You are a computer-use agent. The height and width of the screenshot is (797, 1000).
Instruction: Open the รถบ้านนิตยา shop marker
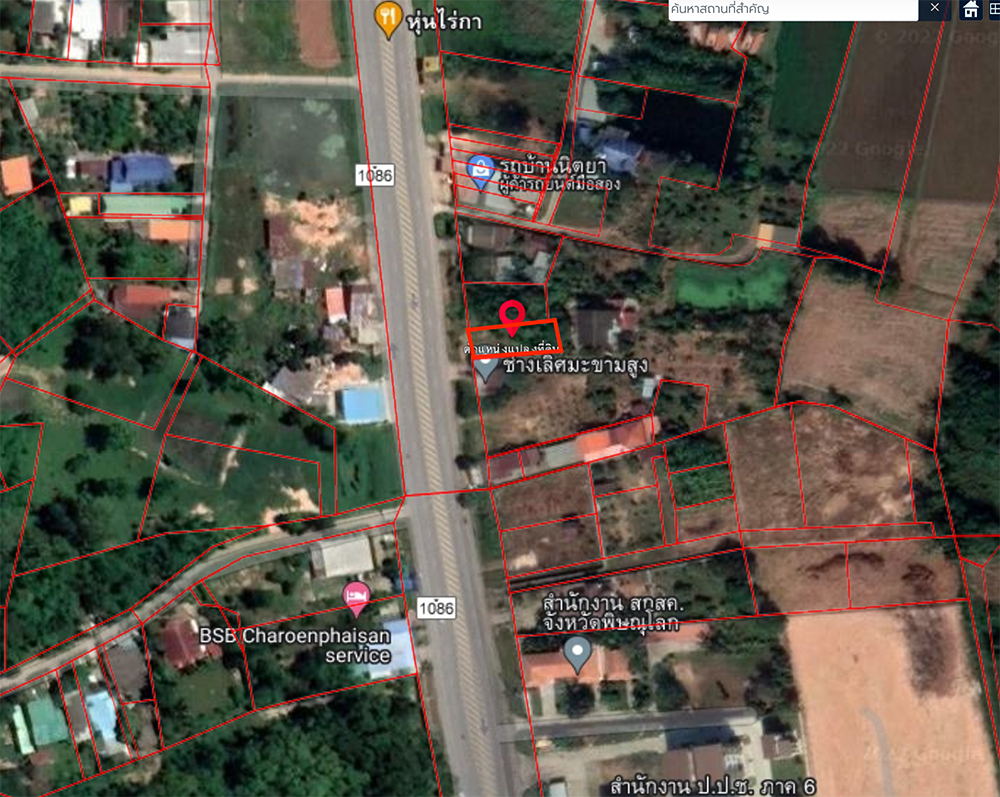[482, 169]
